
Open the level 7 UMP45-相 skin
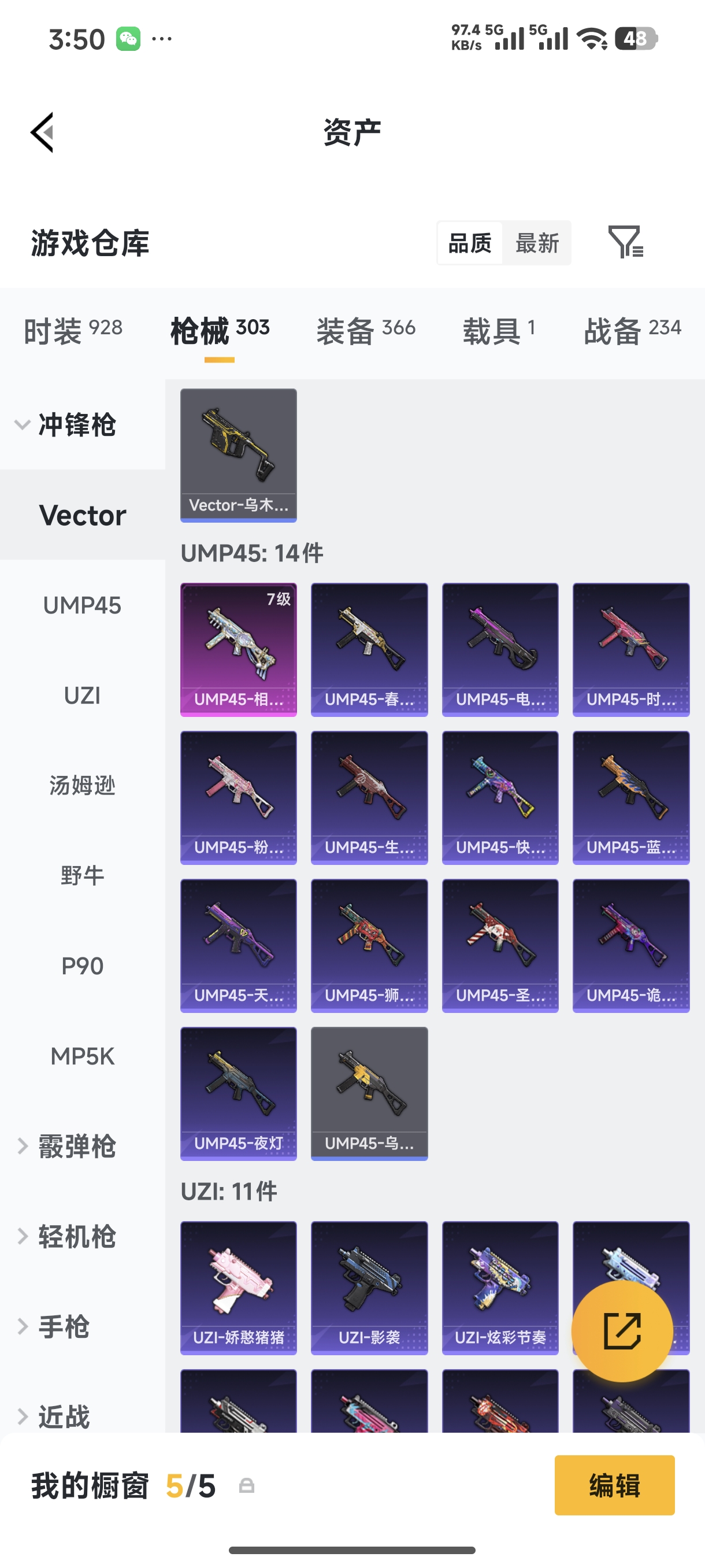point(239,649)
